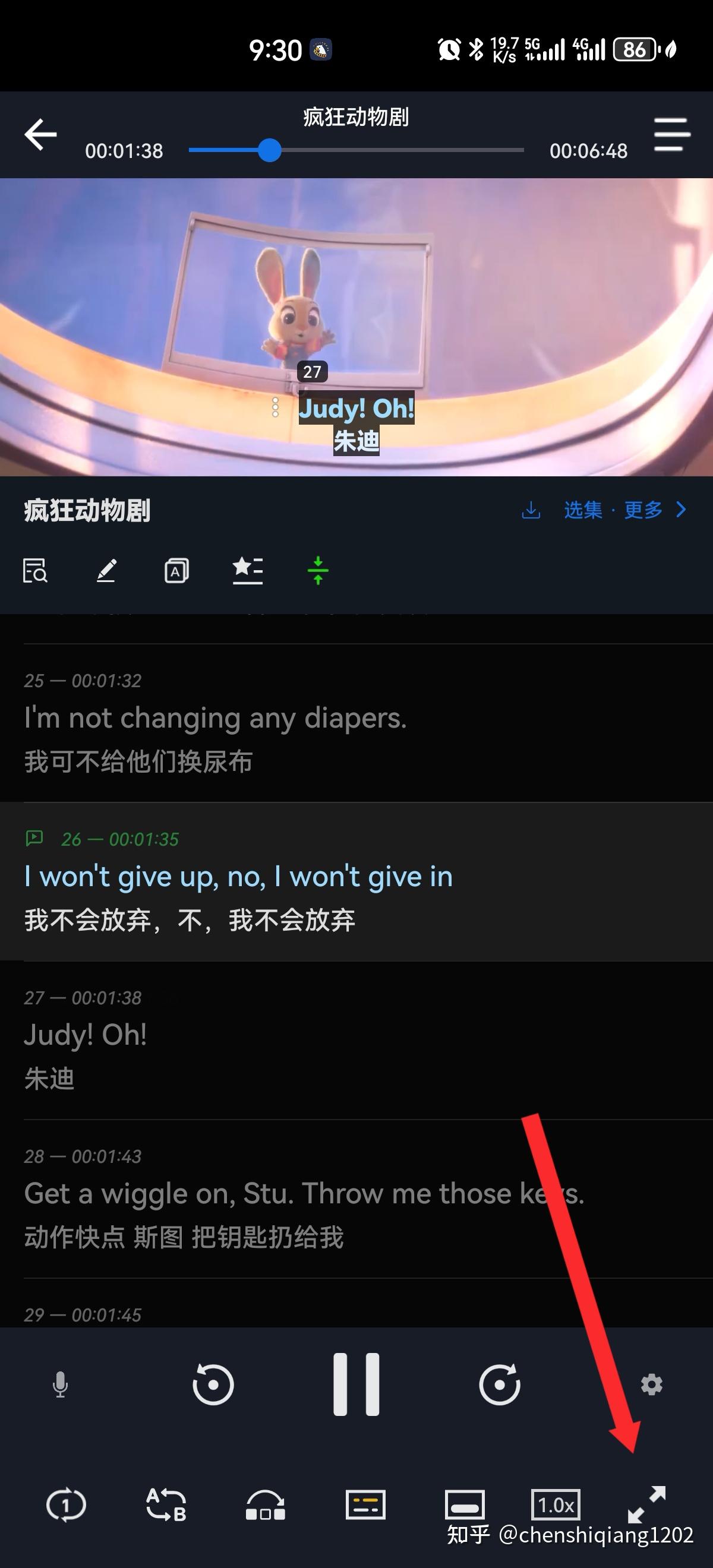Go back using the top-left arrow
The width and height of the screenshot is (713, 1568).
pos(40,134)
